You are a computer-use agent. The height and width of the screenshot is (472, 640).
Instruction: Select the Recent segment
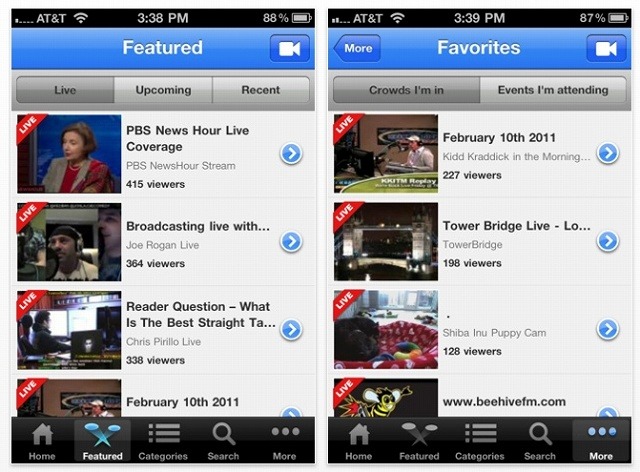click(x=260, y=90)
